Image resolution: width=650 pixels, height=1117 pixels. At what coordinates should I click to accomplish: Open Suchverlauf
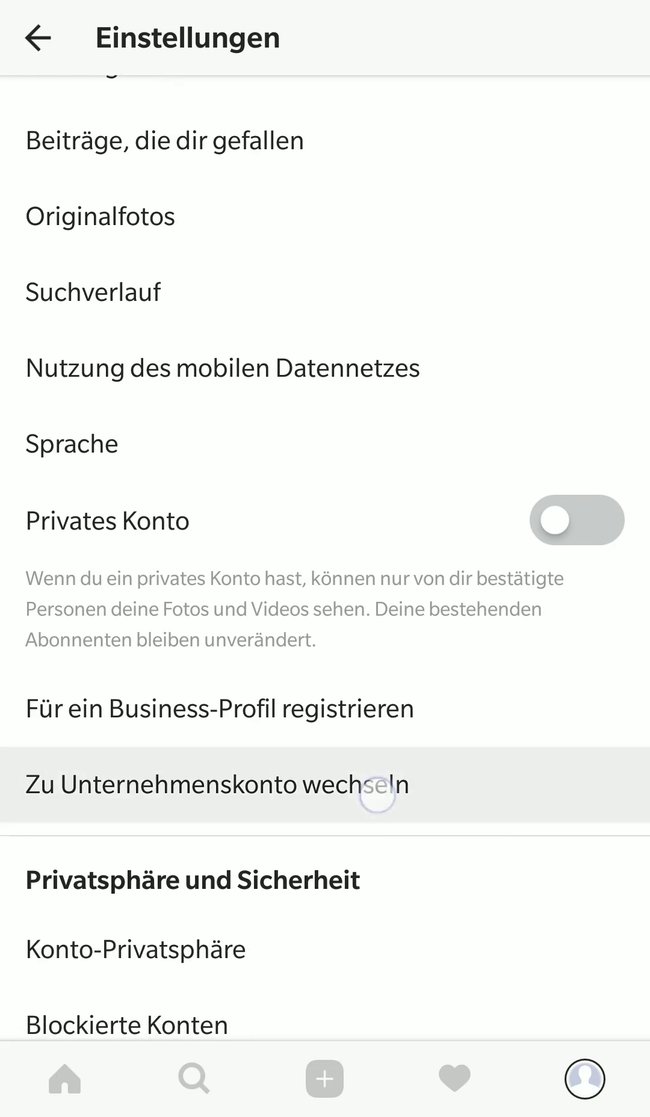pos(325,292)
